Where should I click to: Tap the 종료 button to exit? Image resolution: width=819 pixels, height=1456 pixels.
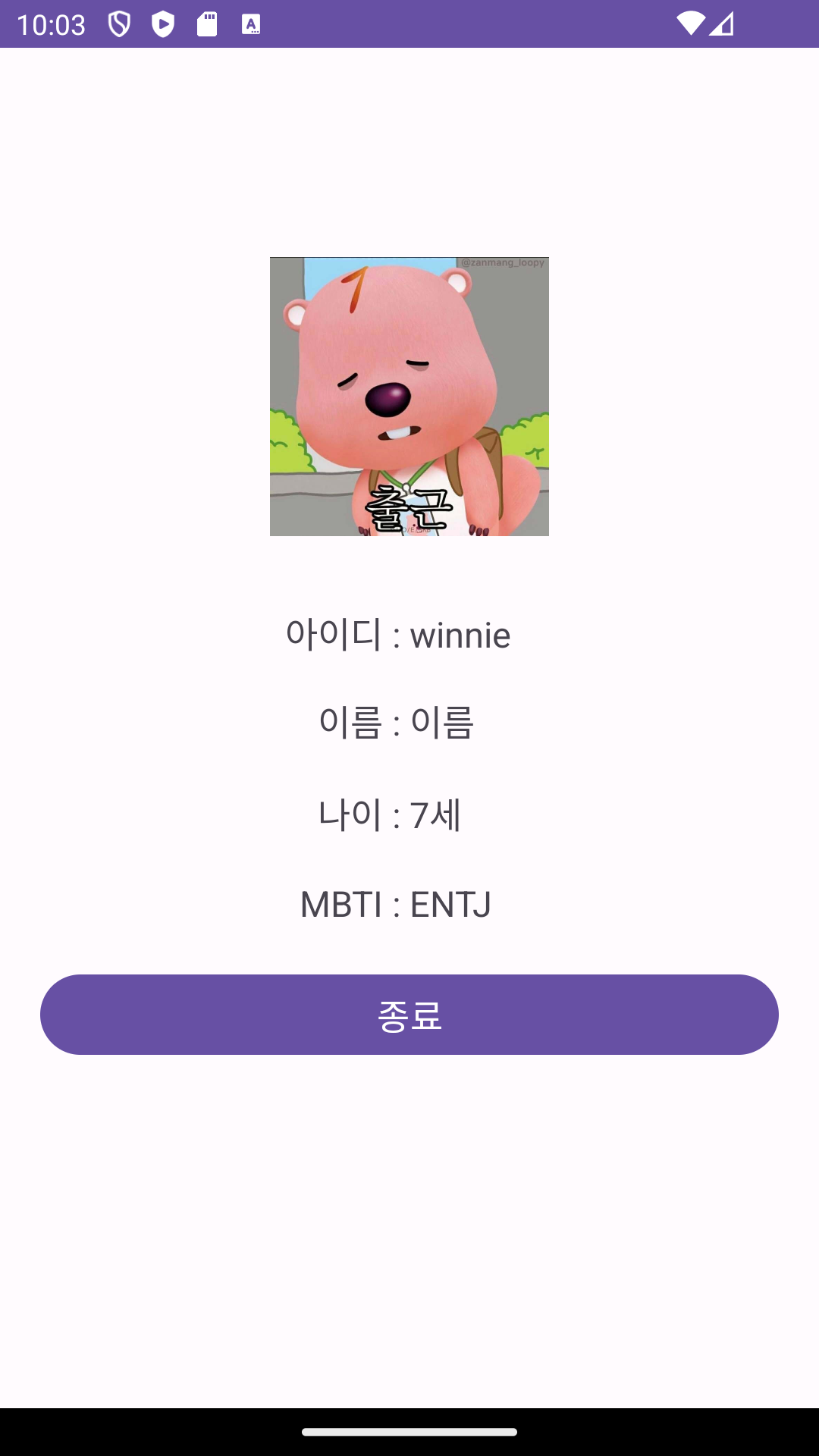point(409,1015)
